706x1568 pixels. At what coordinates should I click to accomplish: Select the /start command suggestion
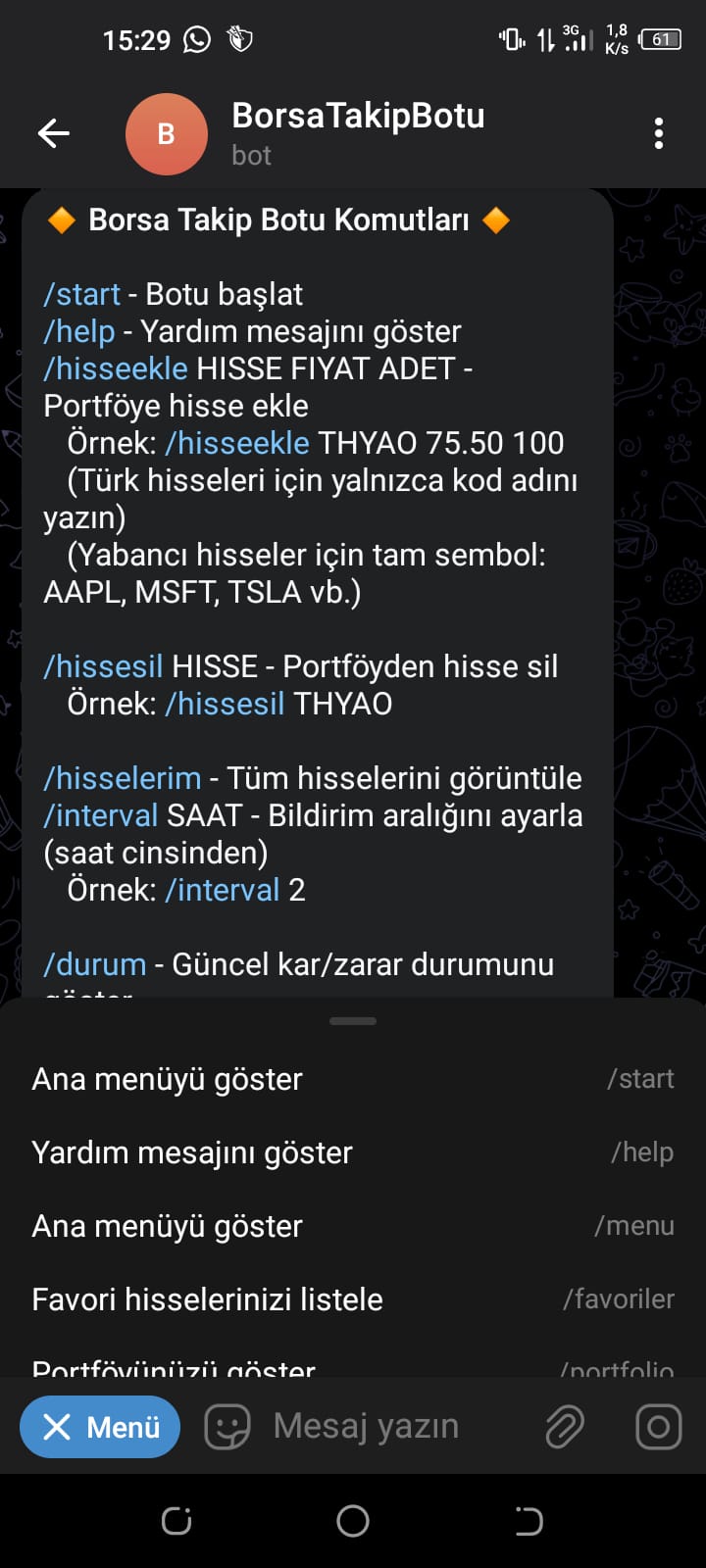coord(353,1078)
